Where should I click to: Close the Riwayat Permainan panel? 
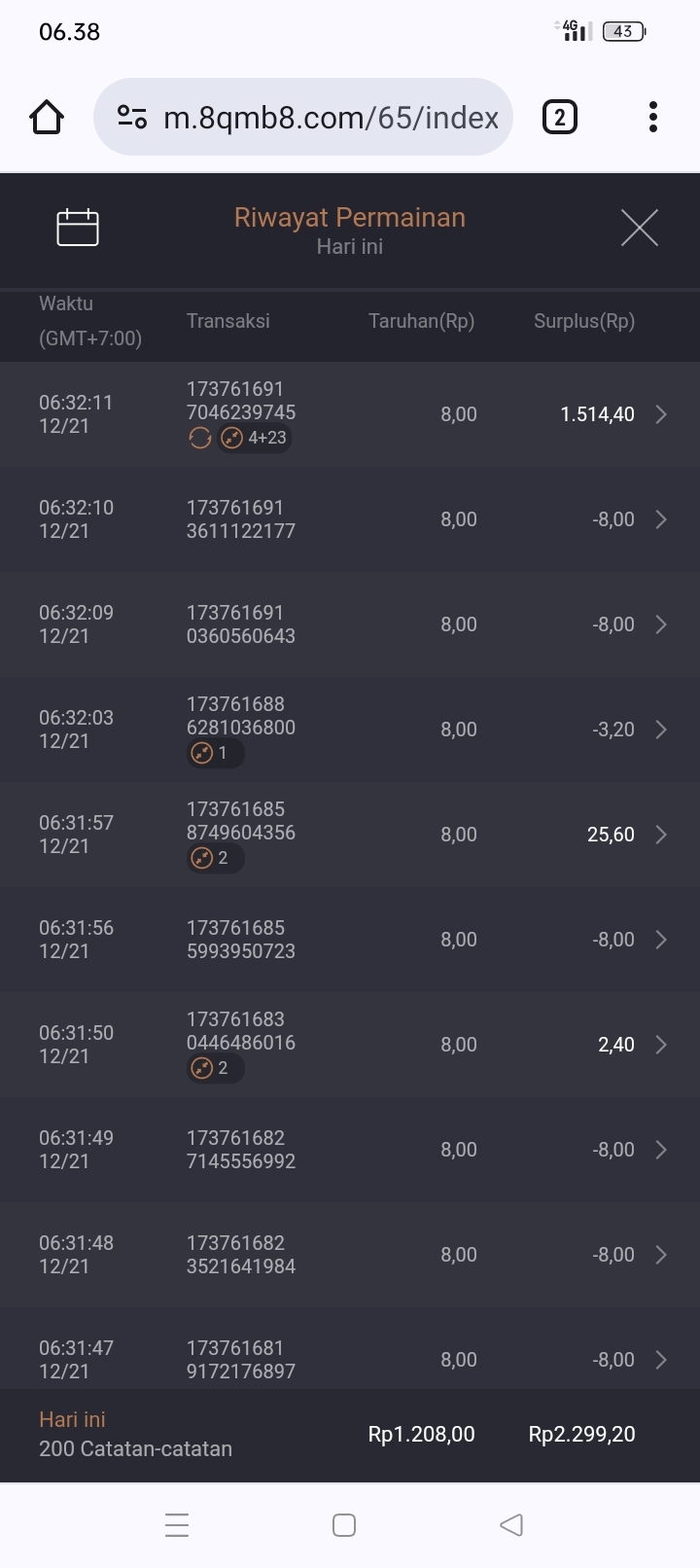[639, 228]
